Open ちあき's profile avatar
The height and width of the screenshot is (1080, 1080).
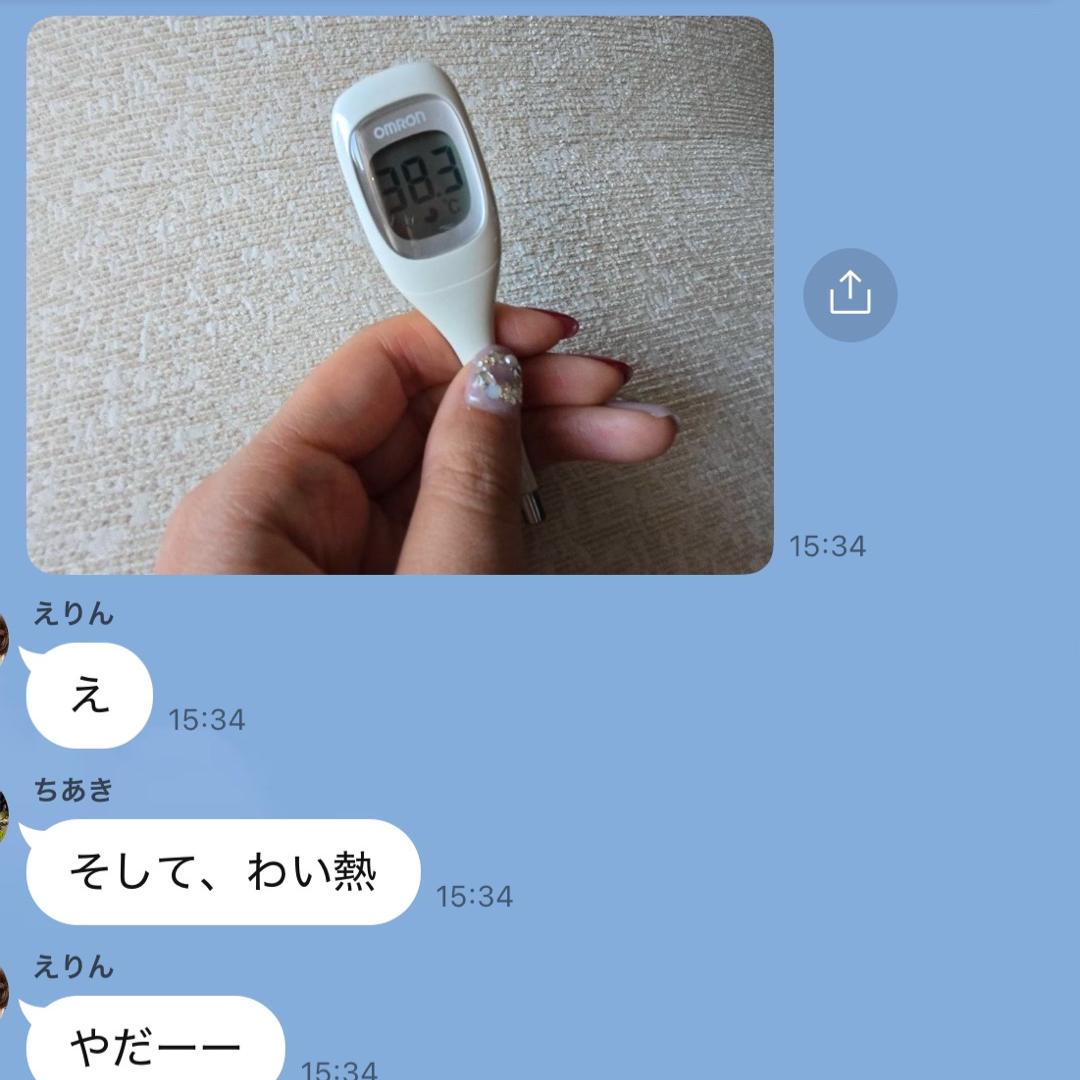(4, 815)
